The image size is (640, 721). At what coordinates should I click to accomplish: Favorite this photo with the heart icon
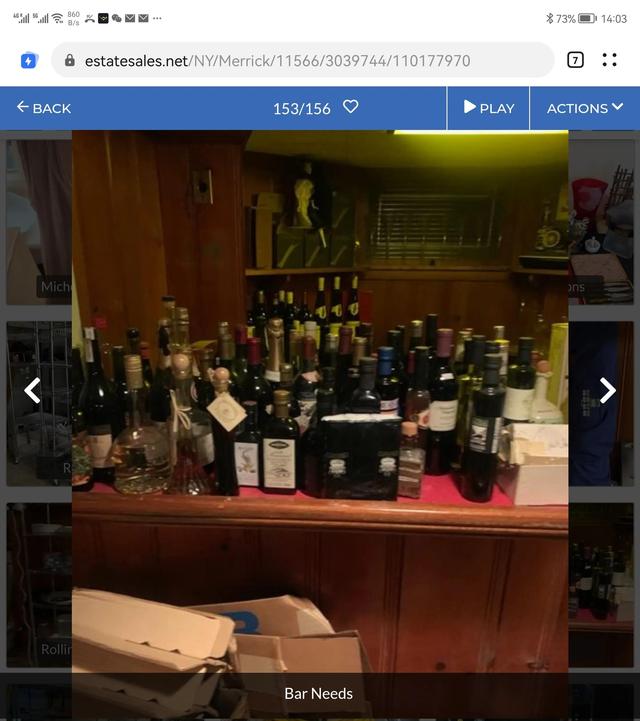[x=350, y=107]
